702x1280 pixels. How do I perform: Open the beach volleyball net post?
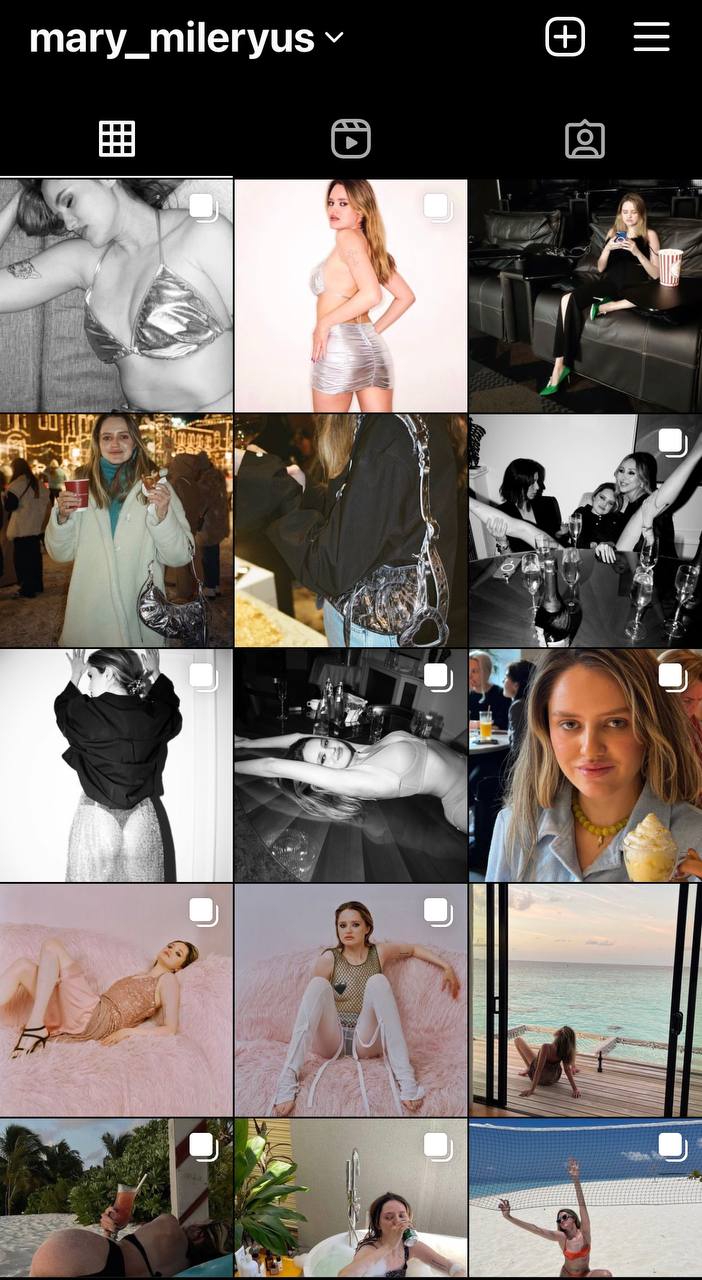tap(585, 1198)
